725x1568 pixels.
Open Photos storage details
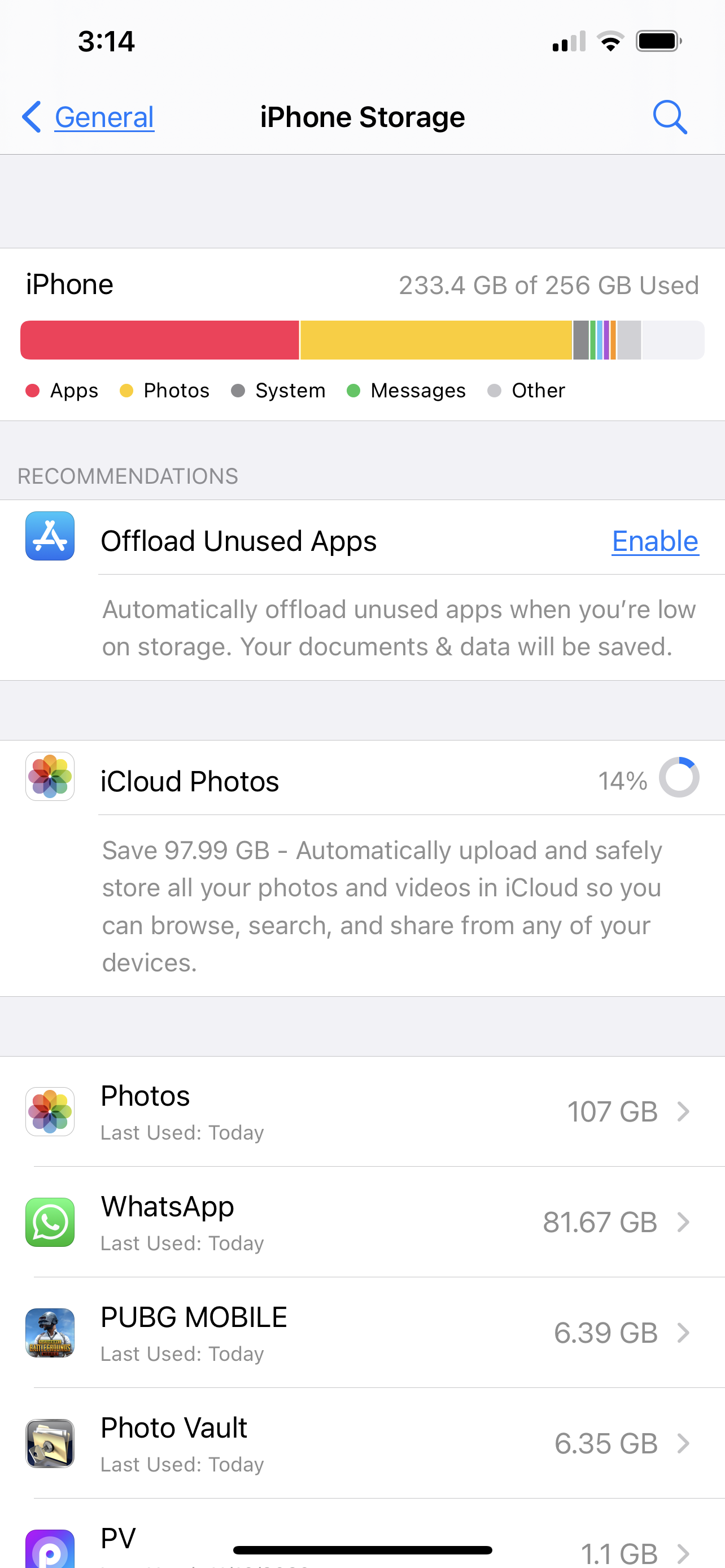(363, 1111)
